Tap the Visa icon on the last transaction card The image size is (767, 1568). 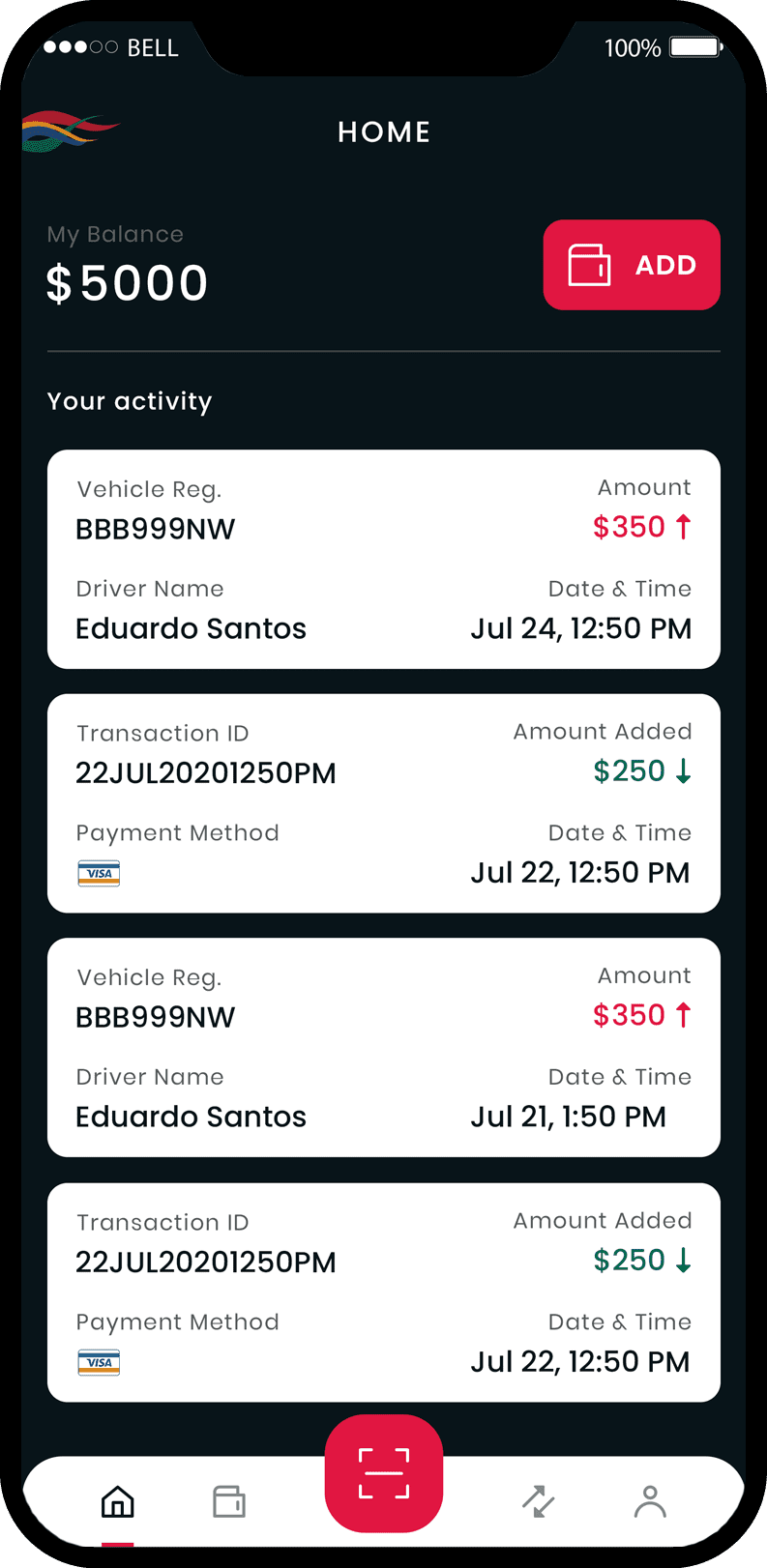(99, 1362)
